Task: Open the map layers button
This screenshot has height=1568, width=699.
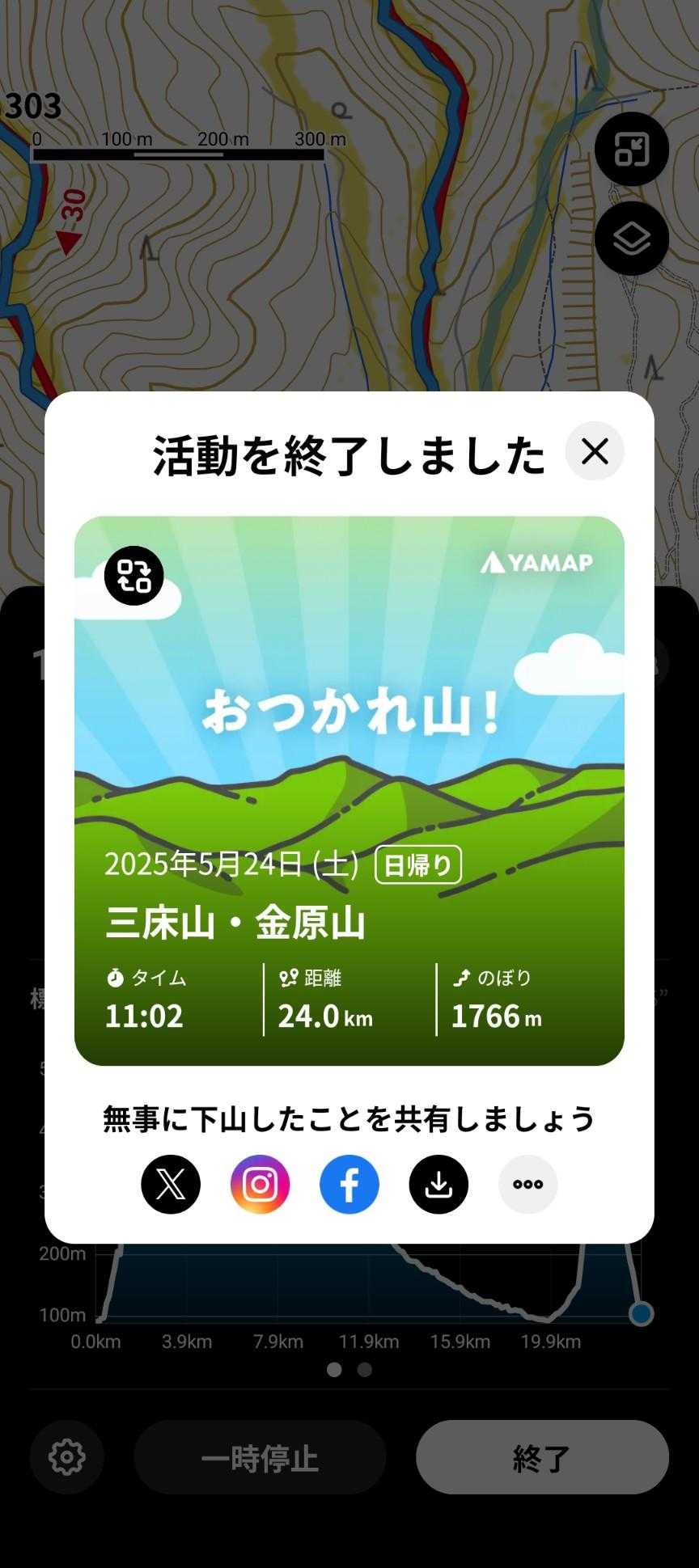Action: click(631, 239)
